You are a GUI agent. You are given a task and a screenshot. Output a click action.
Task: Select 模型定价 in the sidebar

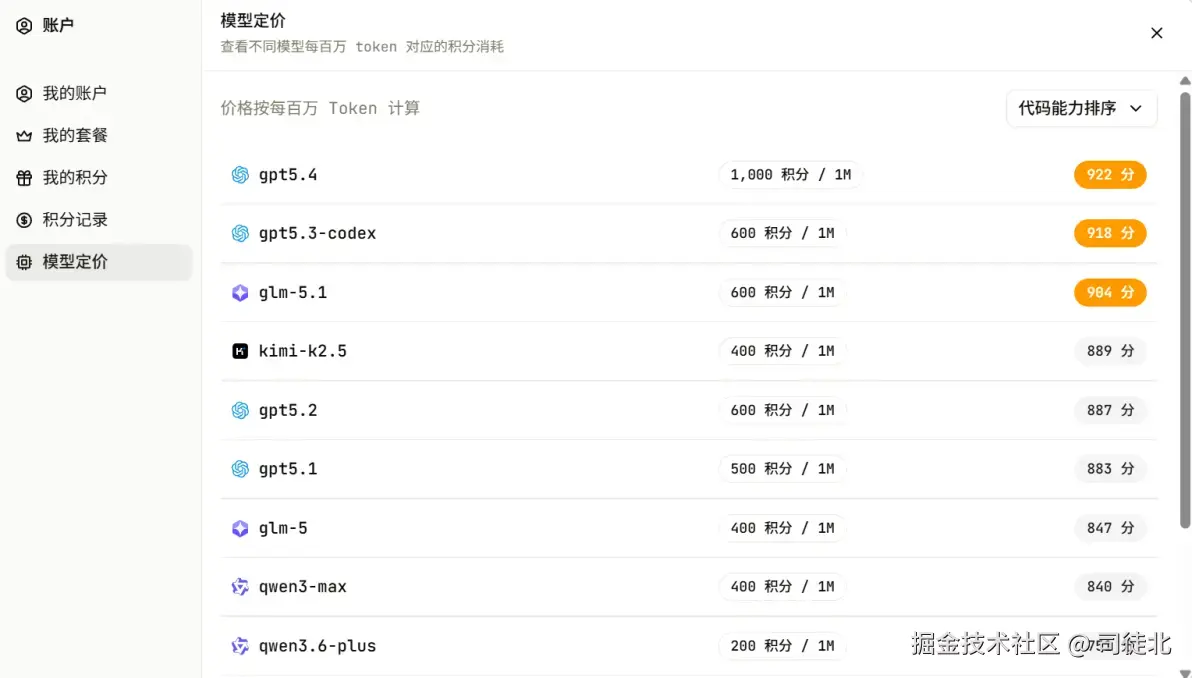tap(75, 262)
